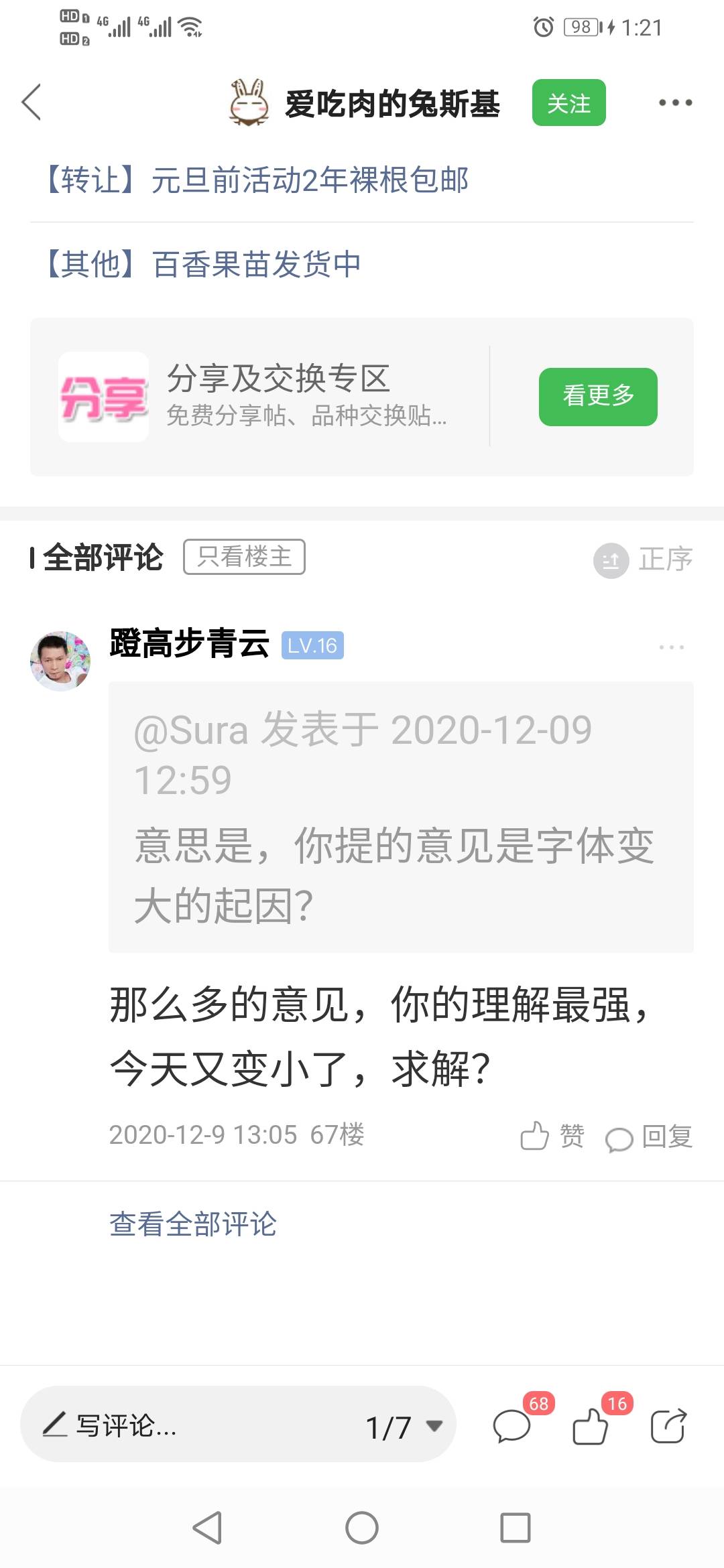Follow 爱吃肉的兔斯基 with the 关注 button
724x1568 pixels.
coord(568,103)
